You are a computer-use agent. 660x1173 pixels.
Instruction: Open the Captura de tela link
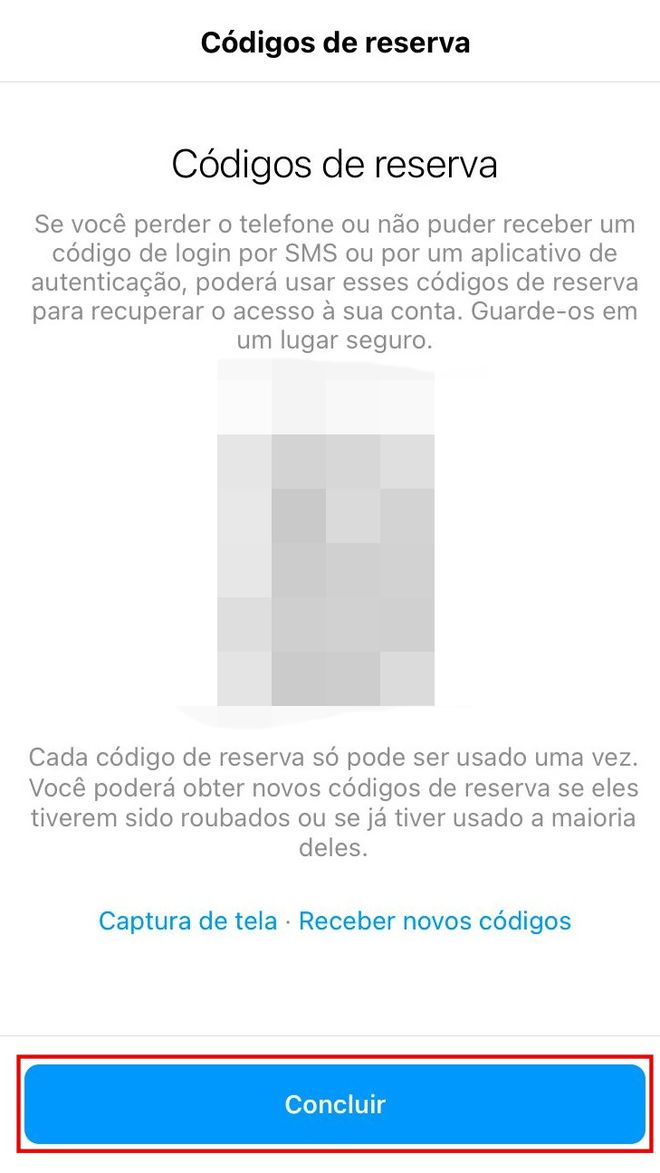[188, 921]
